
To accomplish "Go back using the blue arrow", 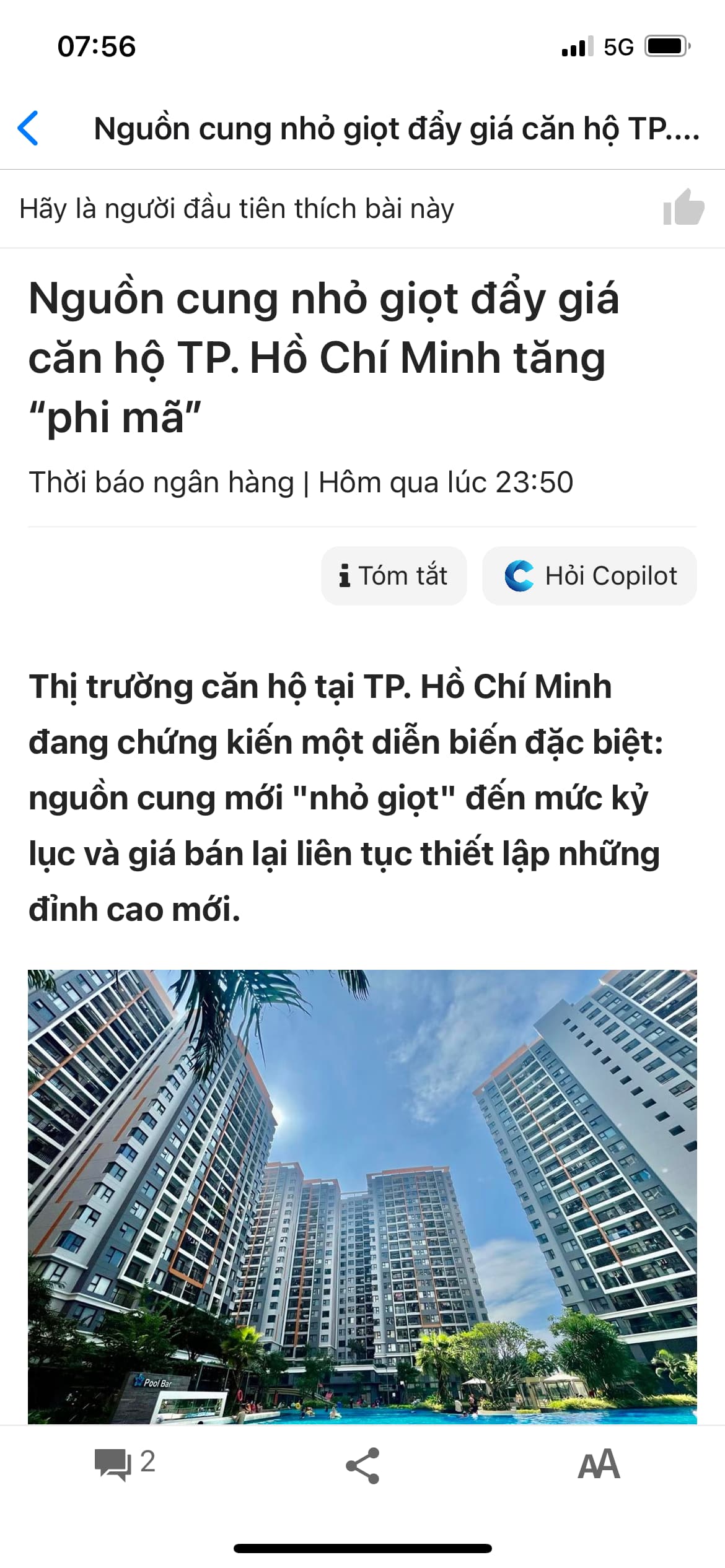I will 29,128.
